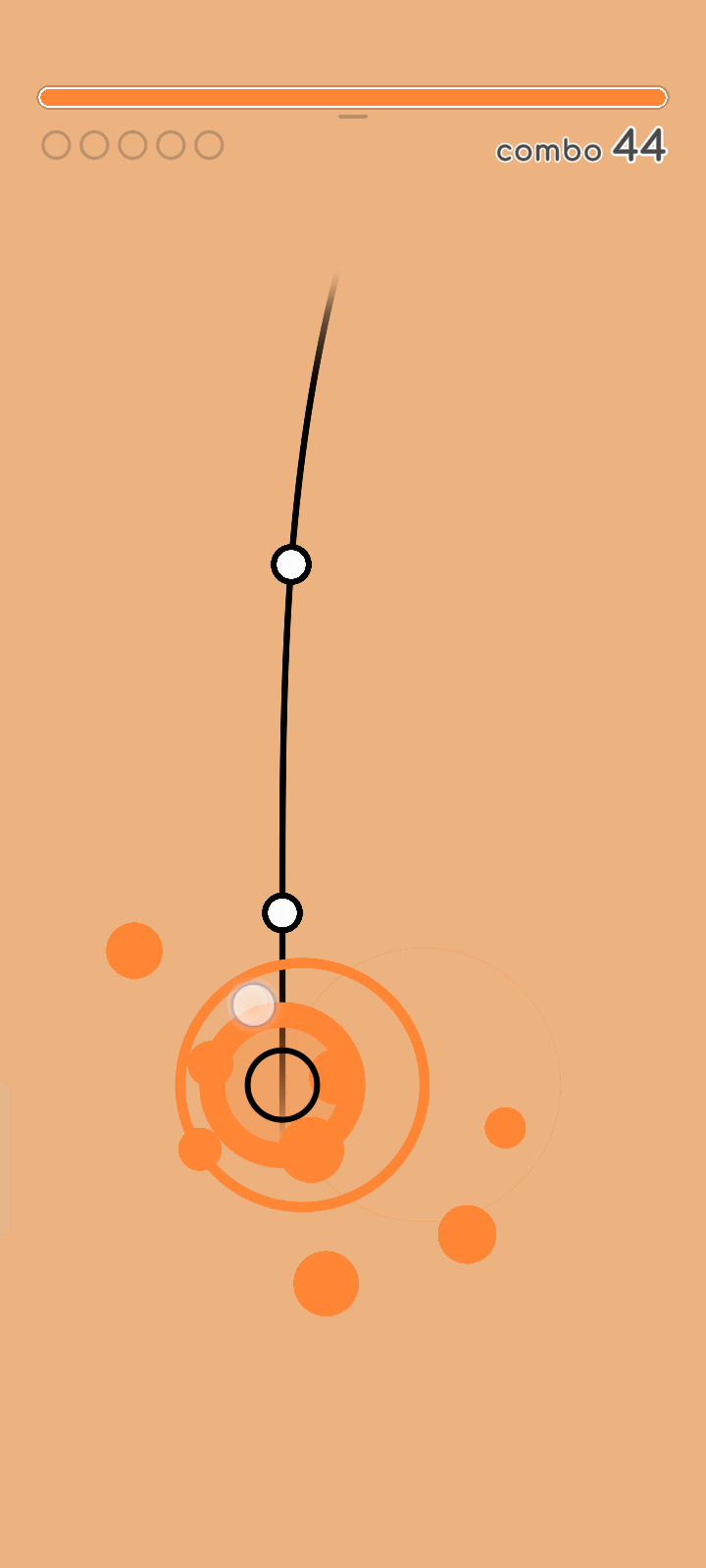Image resolution: width=706 pixels, height=1568 pixels.
Task: Tap the white note nearest the black ring
Action: [282, 912]
